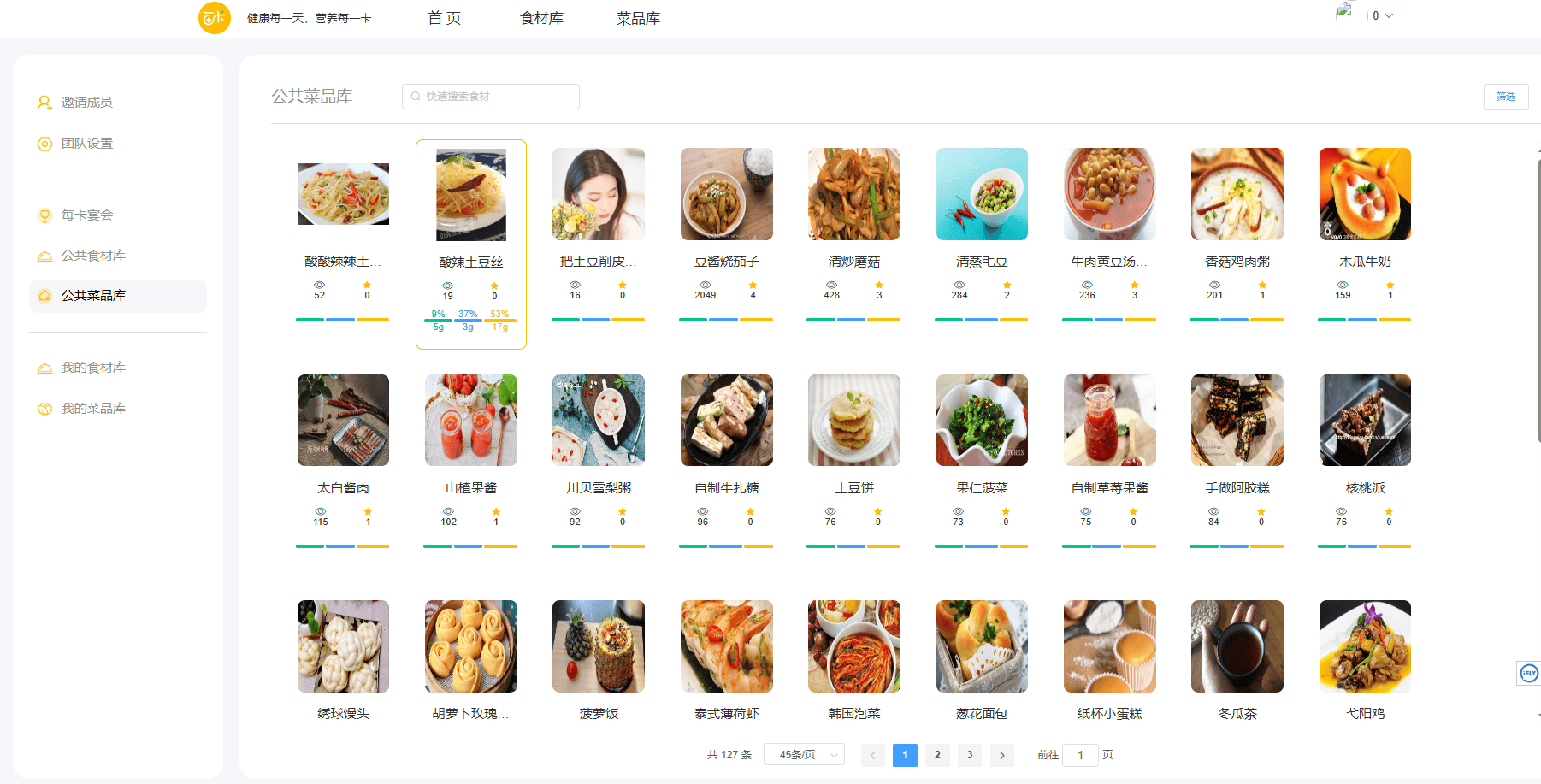
Task: Open the 食材库 top navigation tab
Action: pyautogui.click(x=541, y=18)
